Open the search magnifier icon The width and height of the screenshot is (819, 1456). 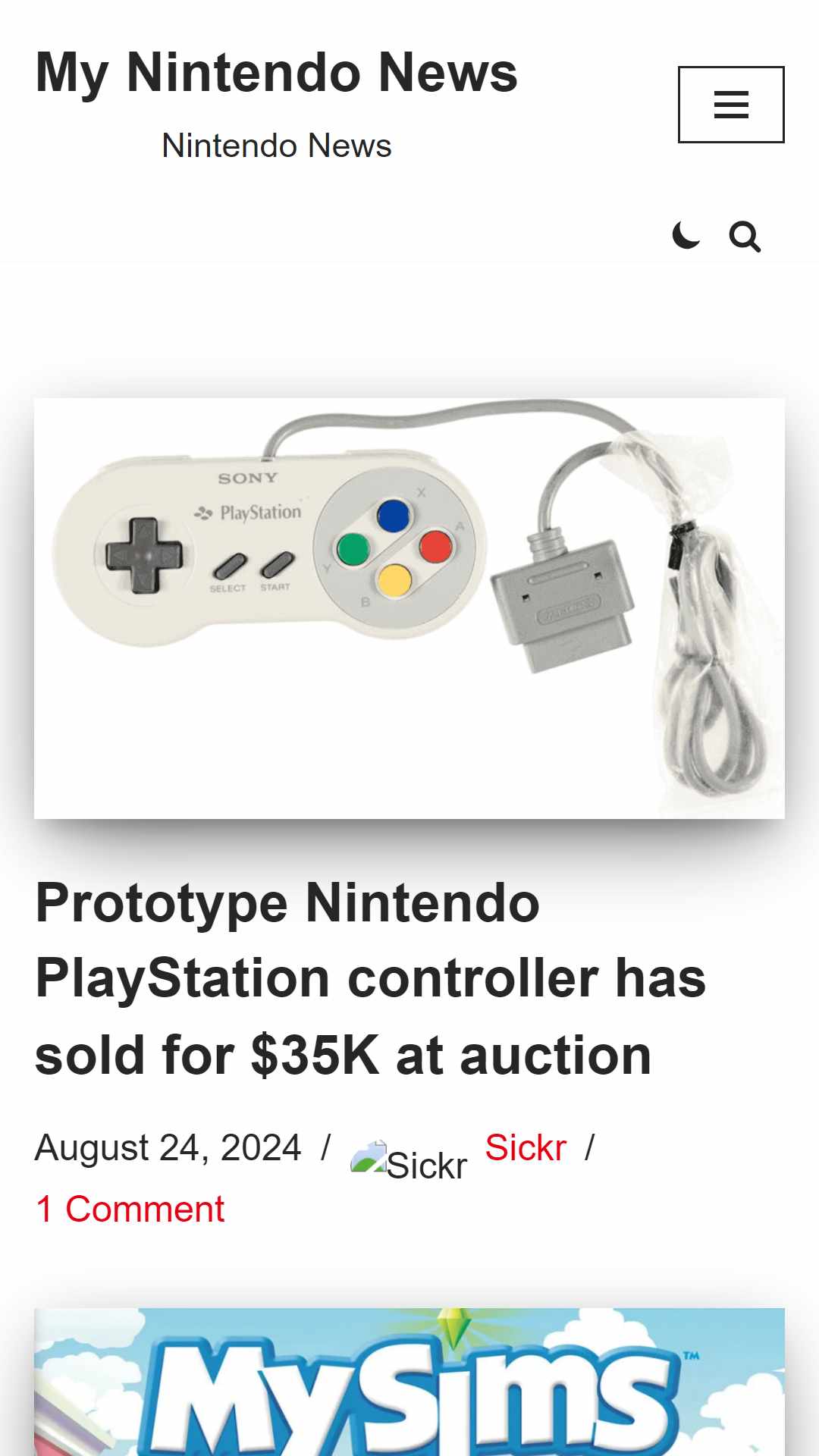click(x=744, y=237)
